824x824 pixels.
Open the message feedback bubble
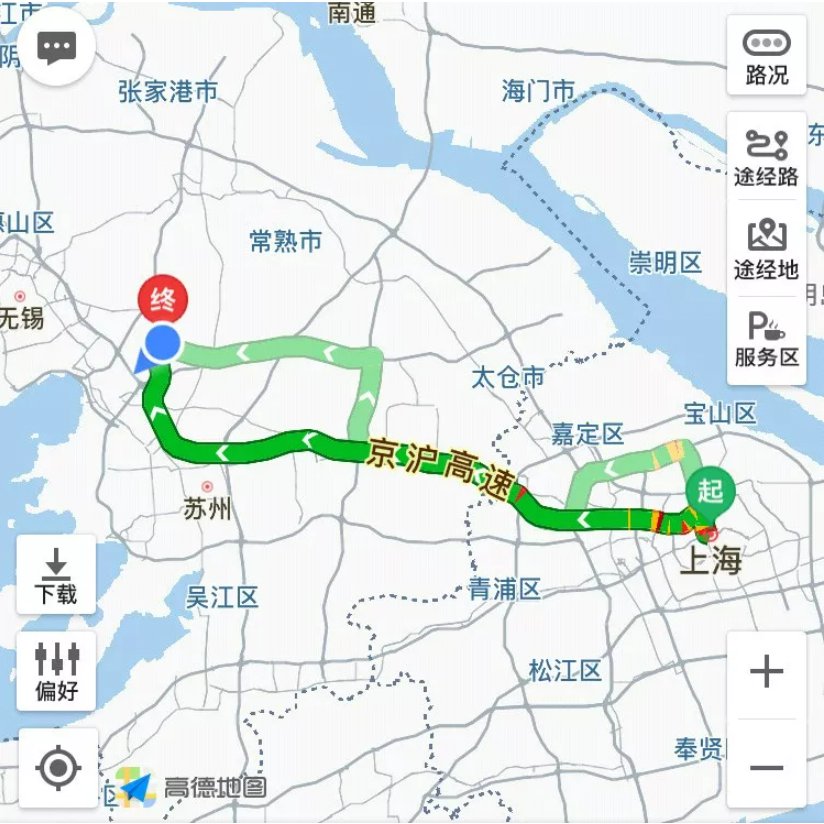(x=57, y=47)
